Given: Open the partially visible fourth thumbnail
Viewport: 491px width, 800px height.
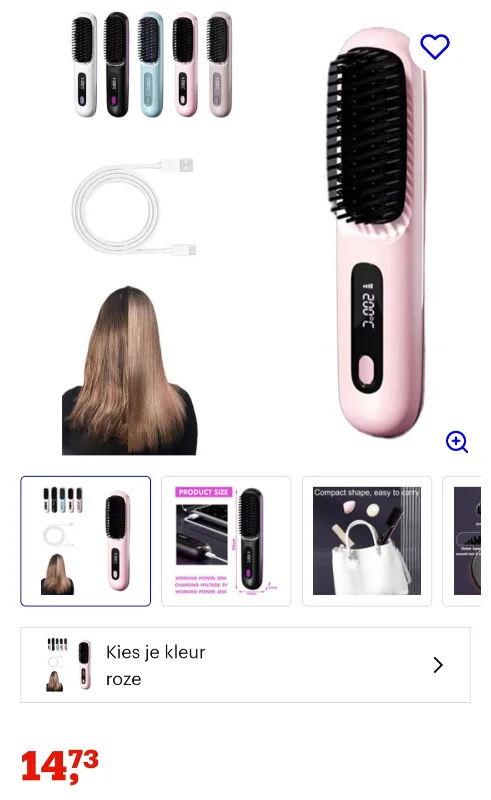Looking at the screenshot, I should tap(462, 541).
